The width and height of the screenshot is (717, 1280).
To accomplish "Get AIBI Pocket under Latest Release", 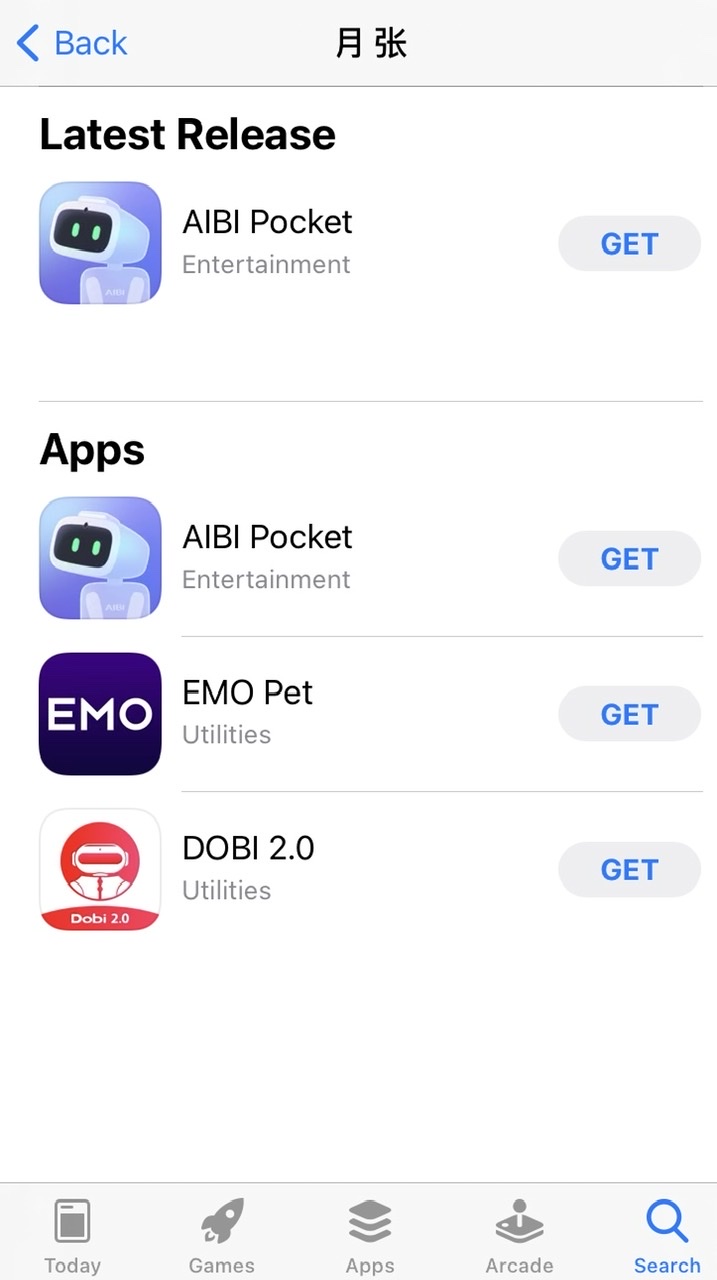I will (x=629, y=244).
